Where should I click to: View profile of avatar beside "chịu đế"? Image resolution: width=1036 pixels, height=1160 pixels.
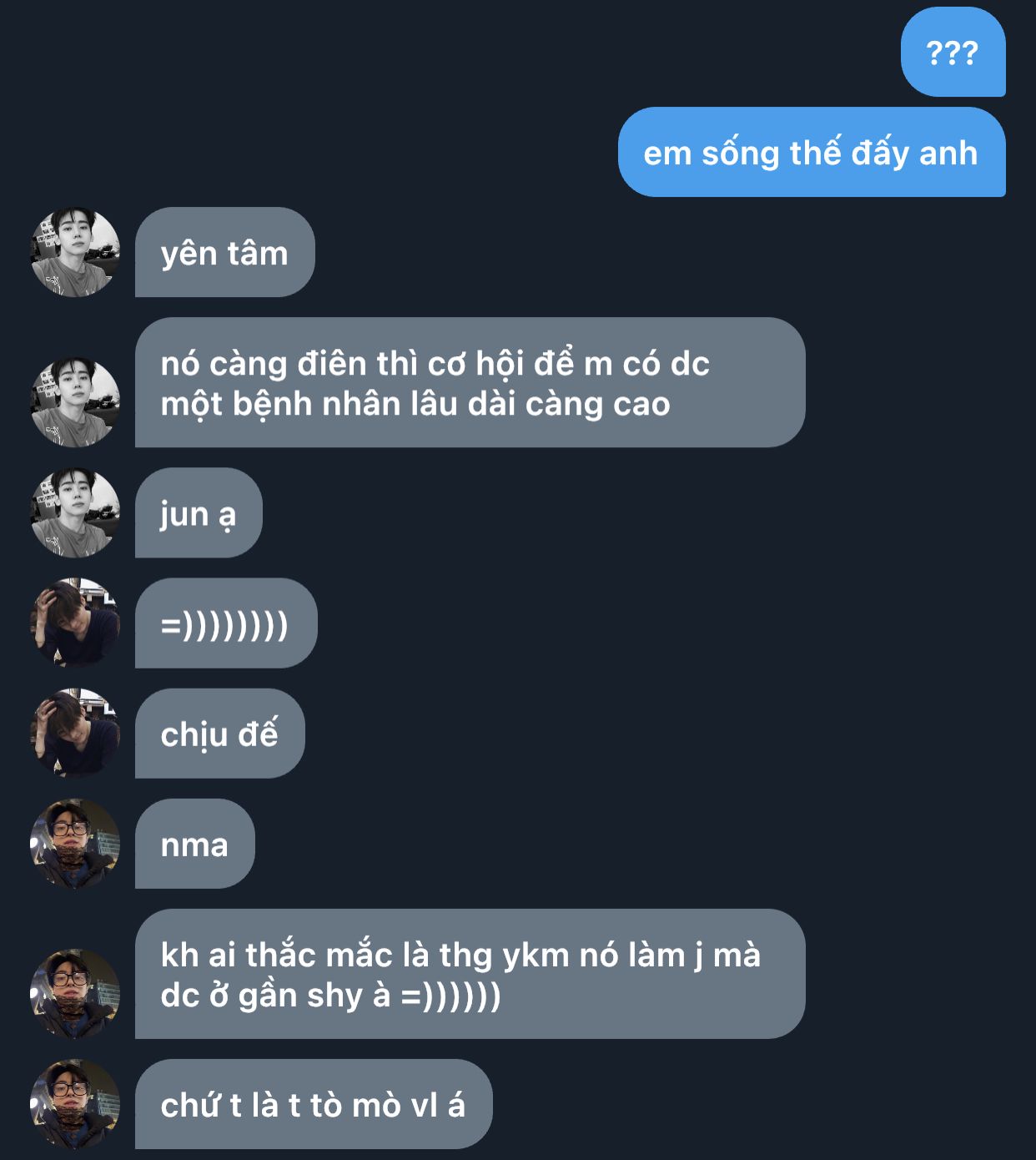[75, 733]
